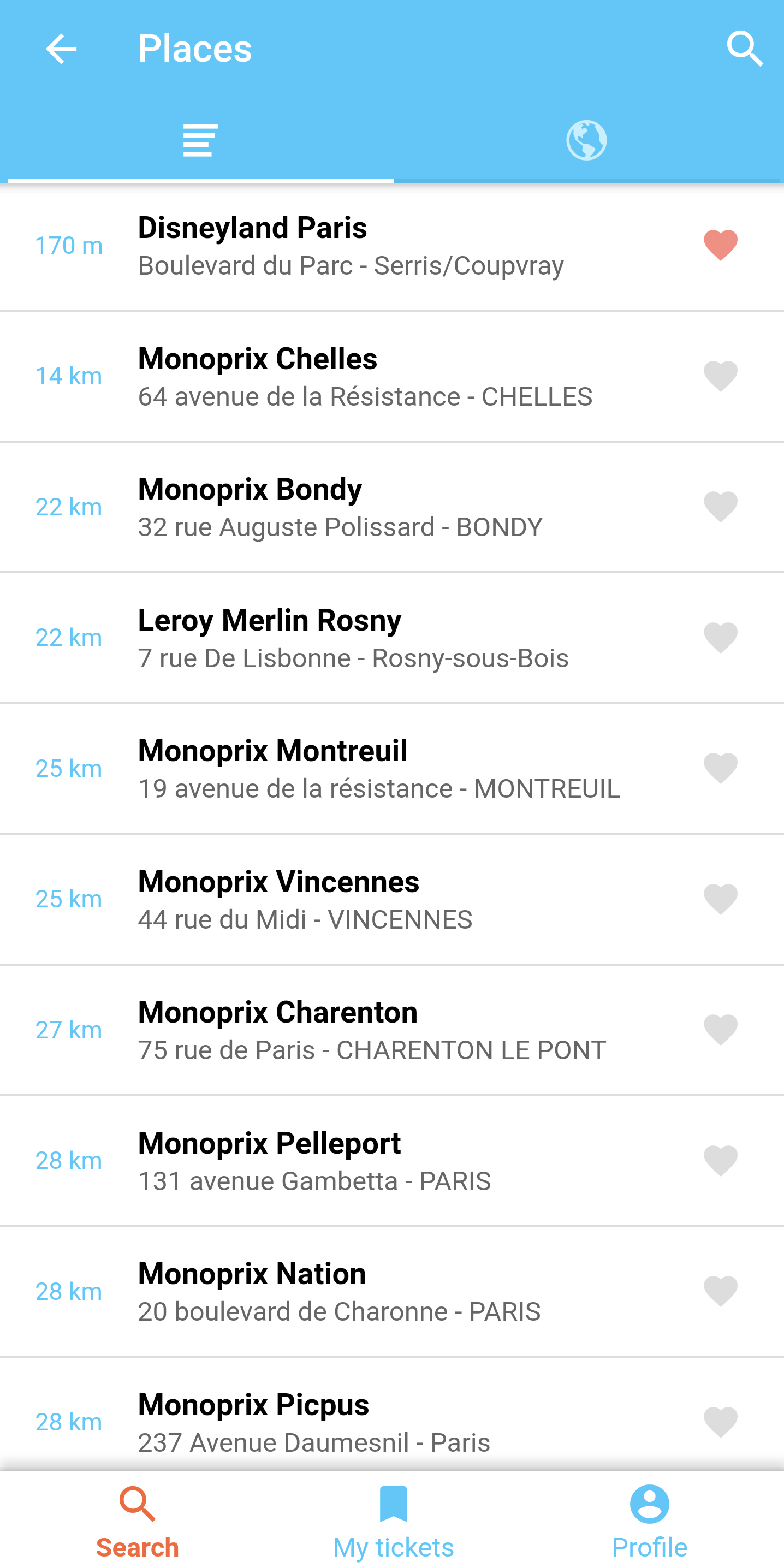Screen dimensions: 784x1568
Task: Favorite Monoprix Chelles with the heart
Action: [x=721, y=376]
